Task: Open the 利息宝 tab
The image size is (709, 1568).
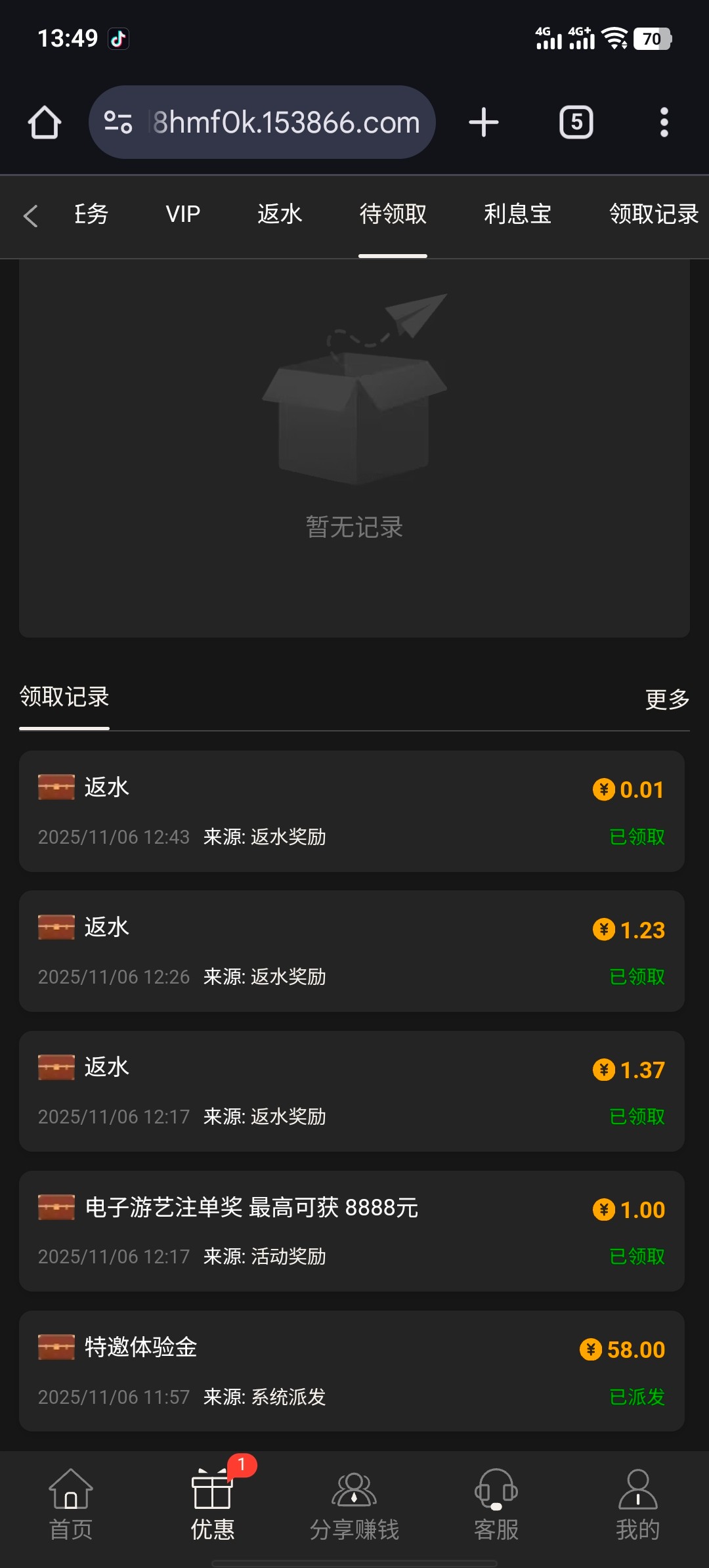Action: coord(517,214)
